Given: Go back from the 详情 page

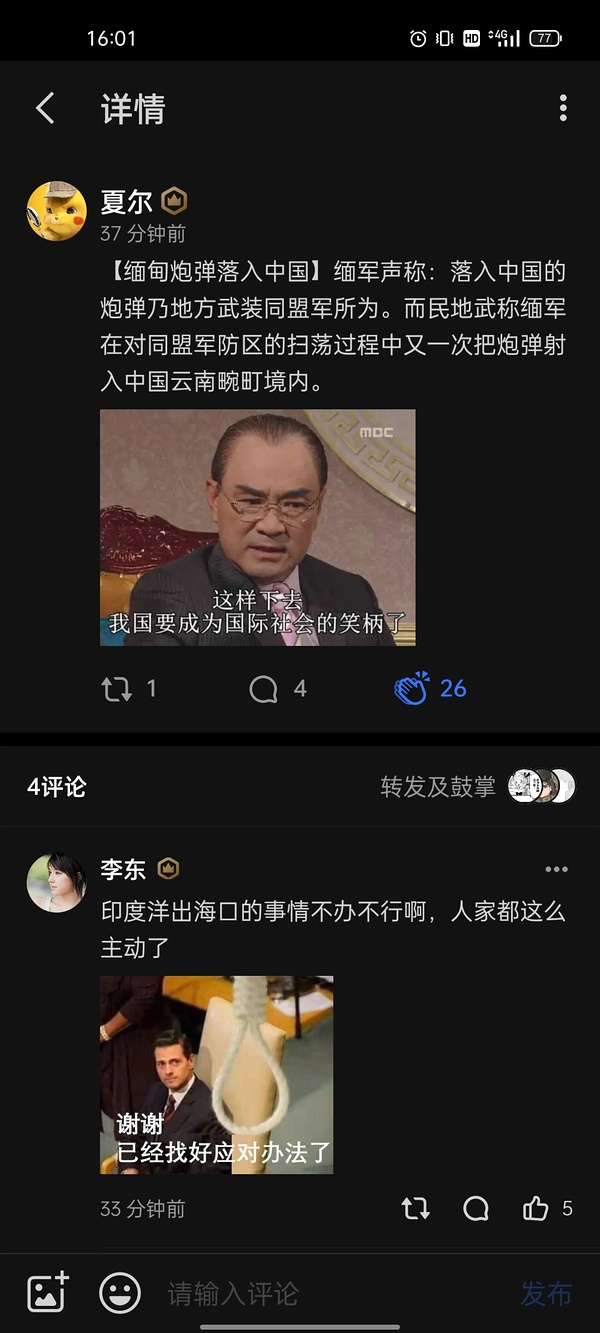Looking at the screenshot, I should click(45, 108).
